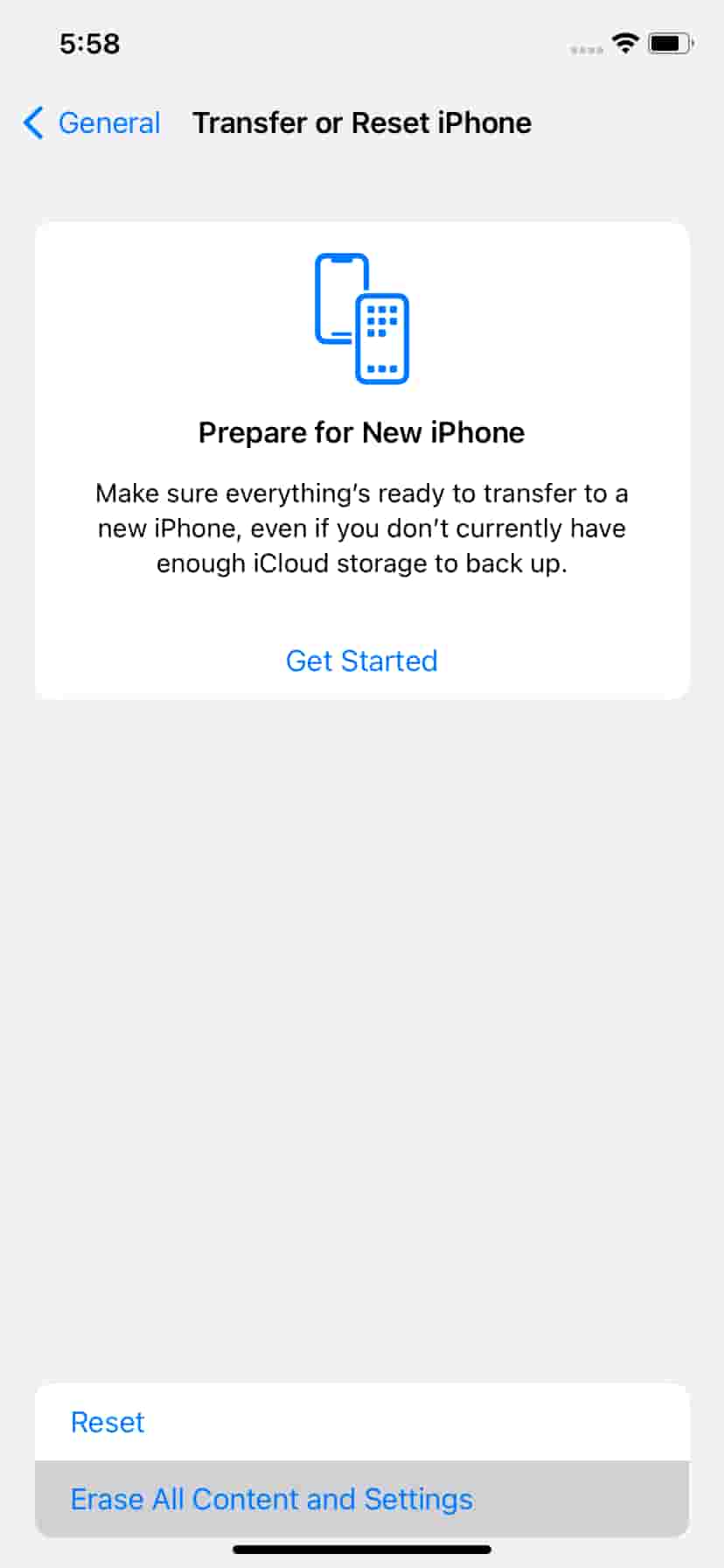Tap the home indicator bar
Screen dimensions: 724x1568
click(361, 1549)
